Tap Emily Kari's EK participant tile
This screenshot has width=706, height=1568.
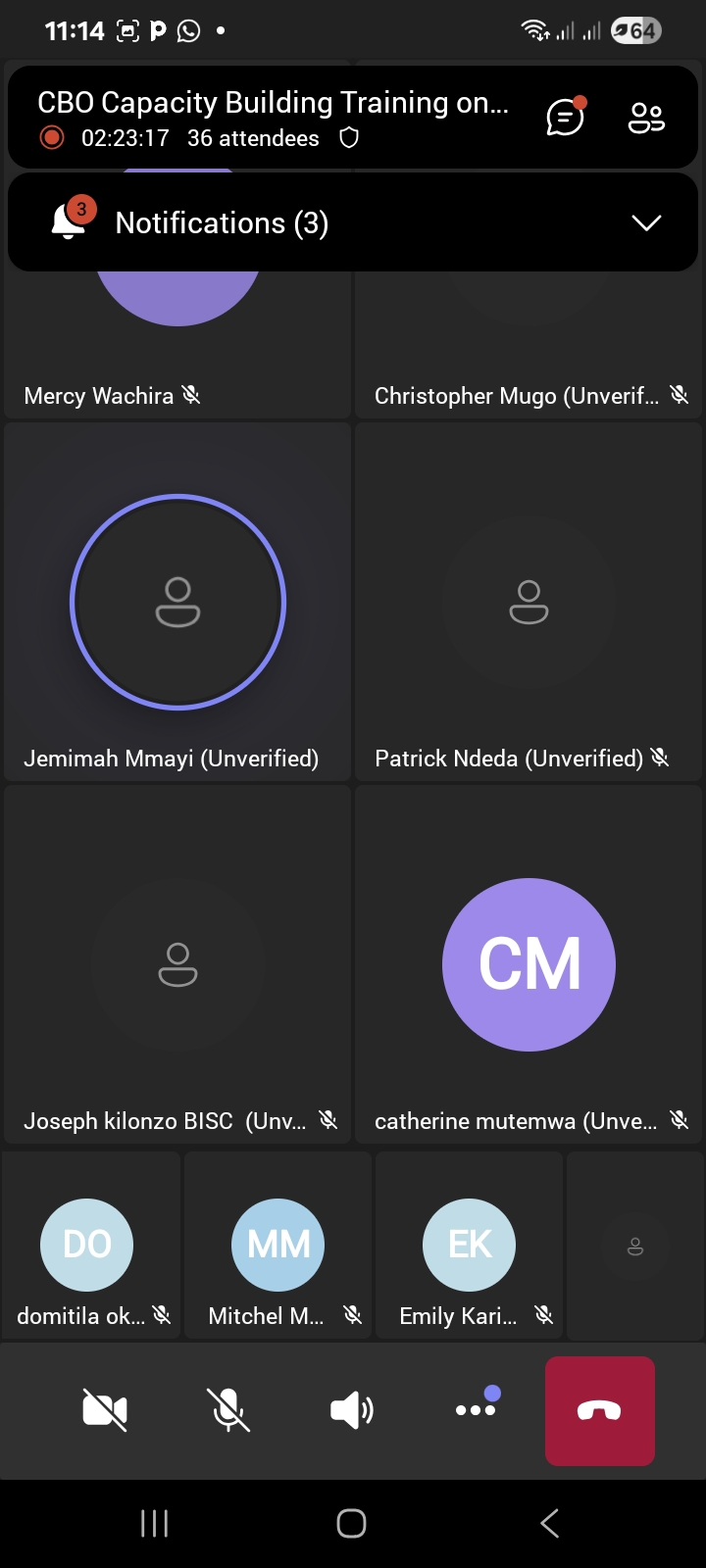pos(470,1247)
